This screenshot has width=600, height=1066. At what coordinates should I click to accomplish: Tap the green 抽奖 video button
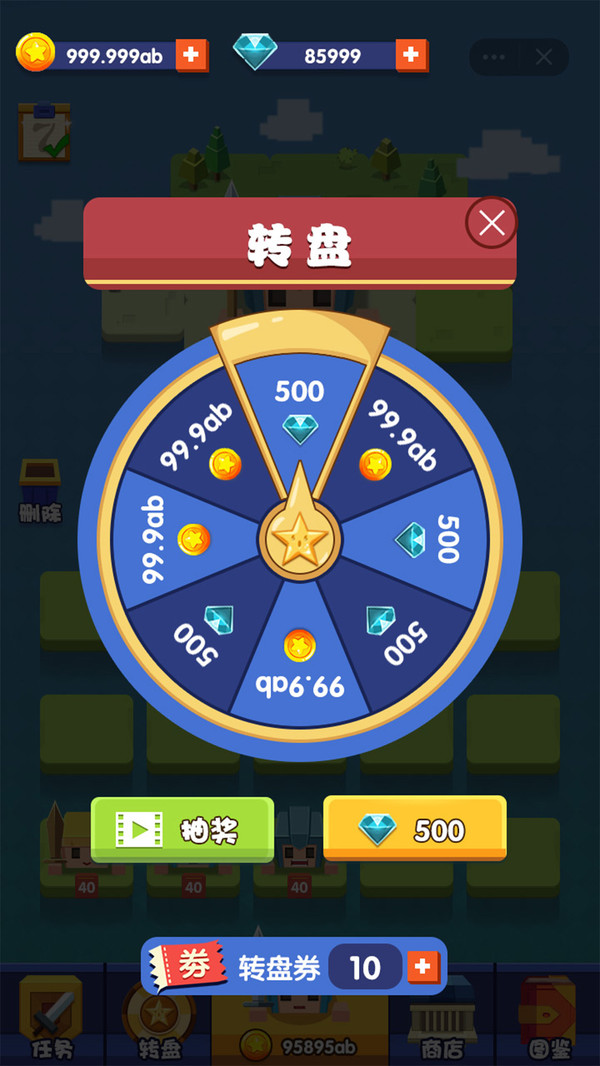[x=182, y=830]
